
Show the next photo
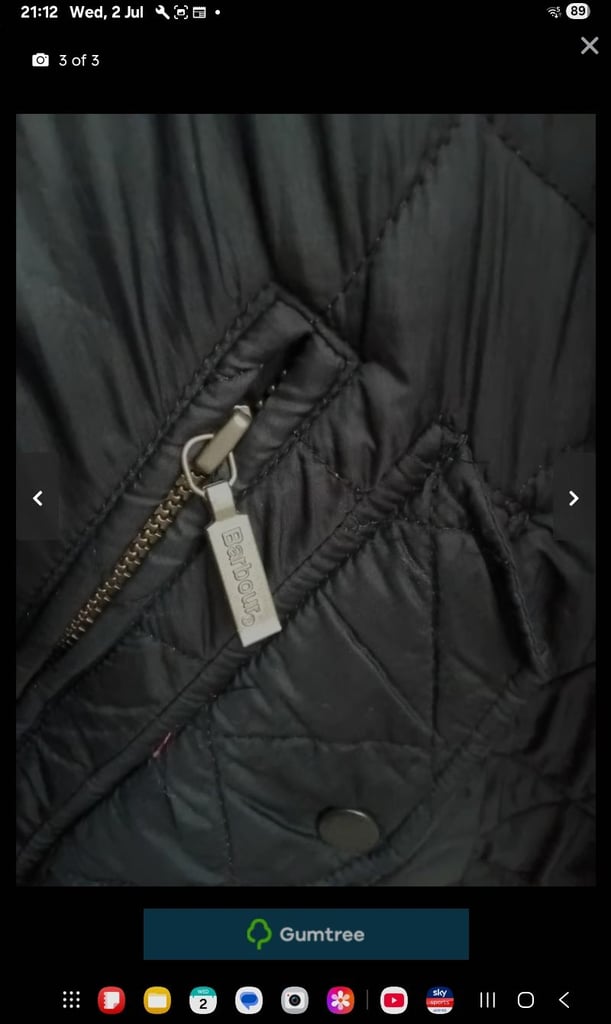574,498
